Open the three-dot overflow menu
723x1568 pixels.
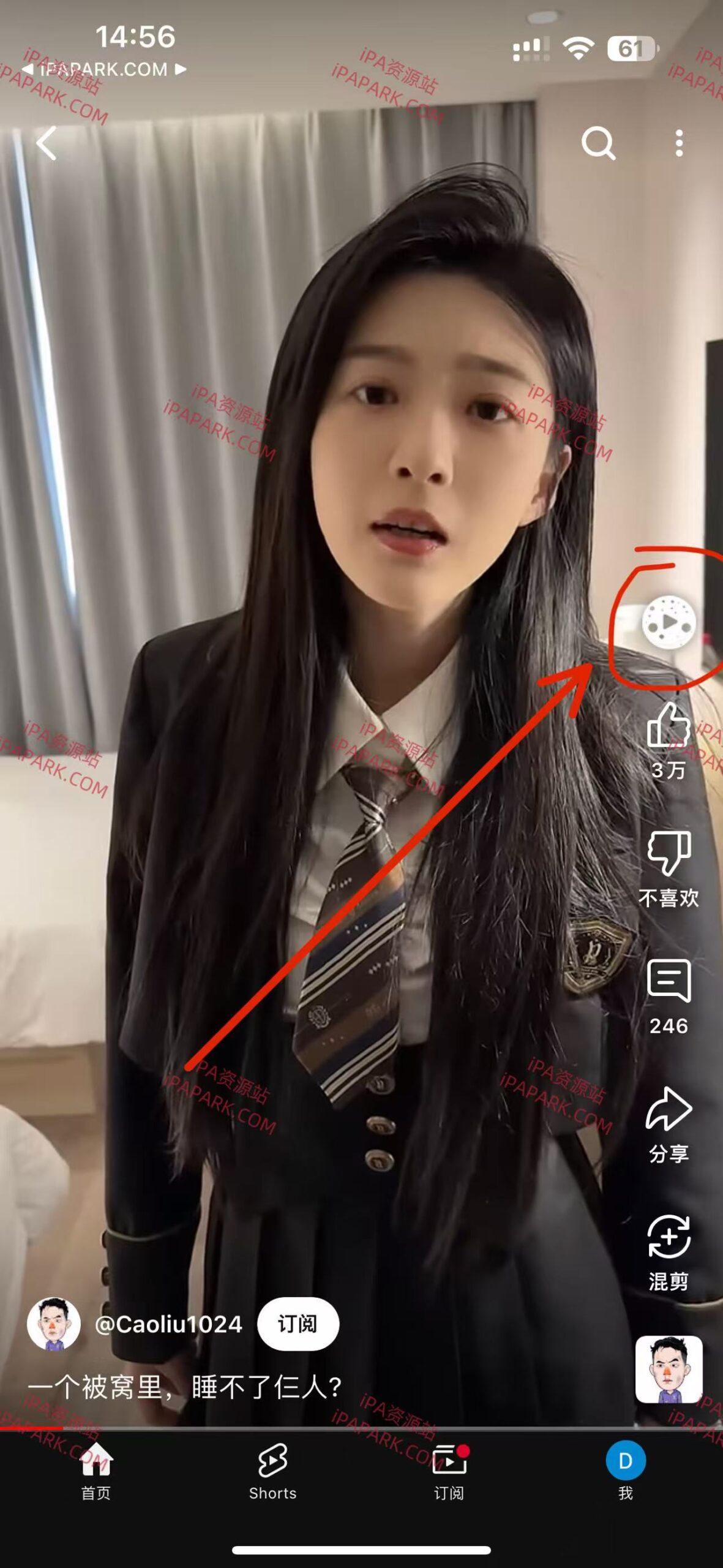679,143
